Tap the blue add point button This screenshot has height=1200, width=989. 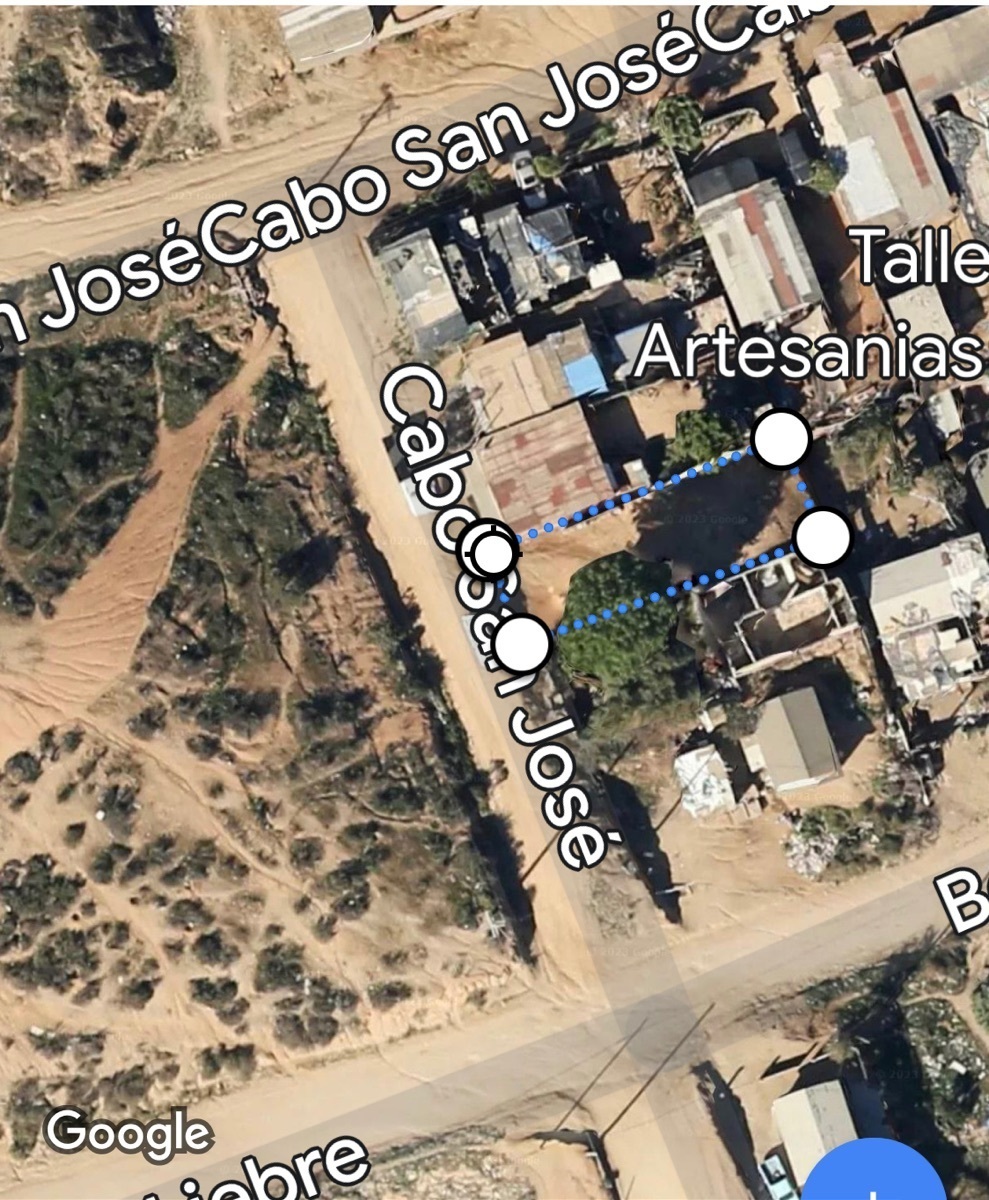875,1180
